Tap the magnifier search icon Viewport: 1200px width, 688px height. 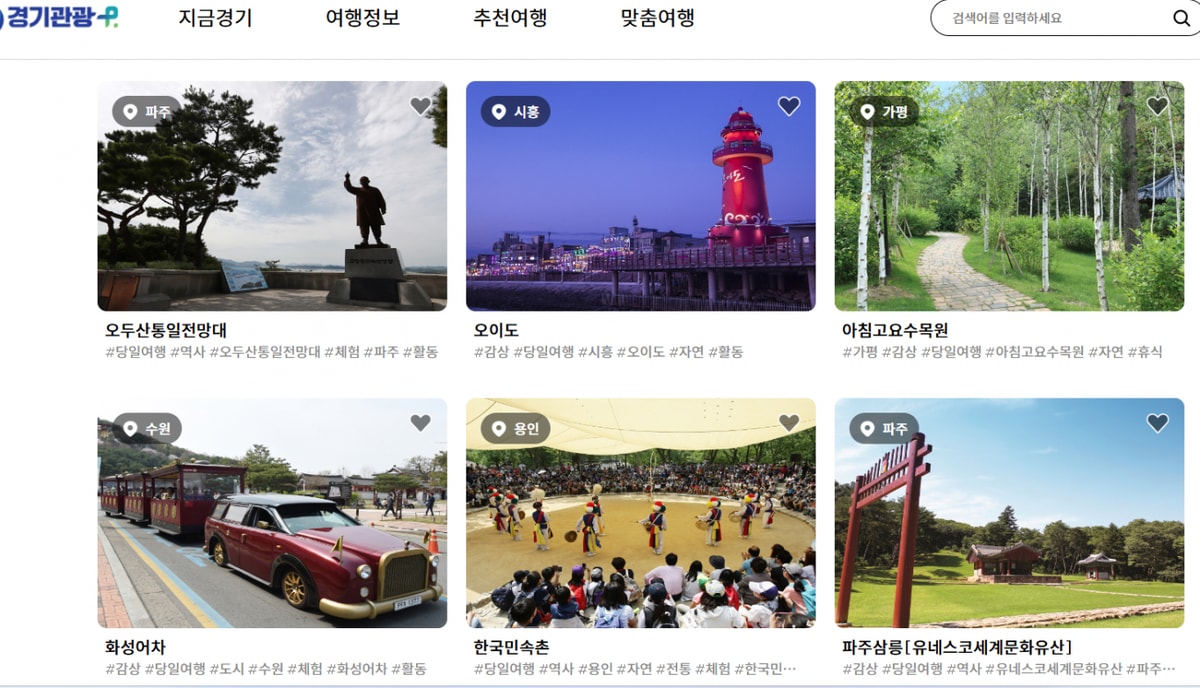pyautogui.click(x=1180, y=18)
